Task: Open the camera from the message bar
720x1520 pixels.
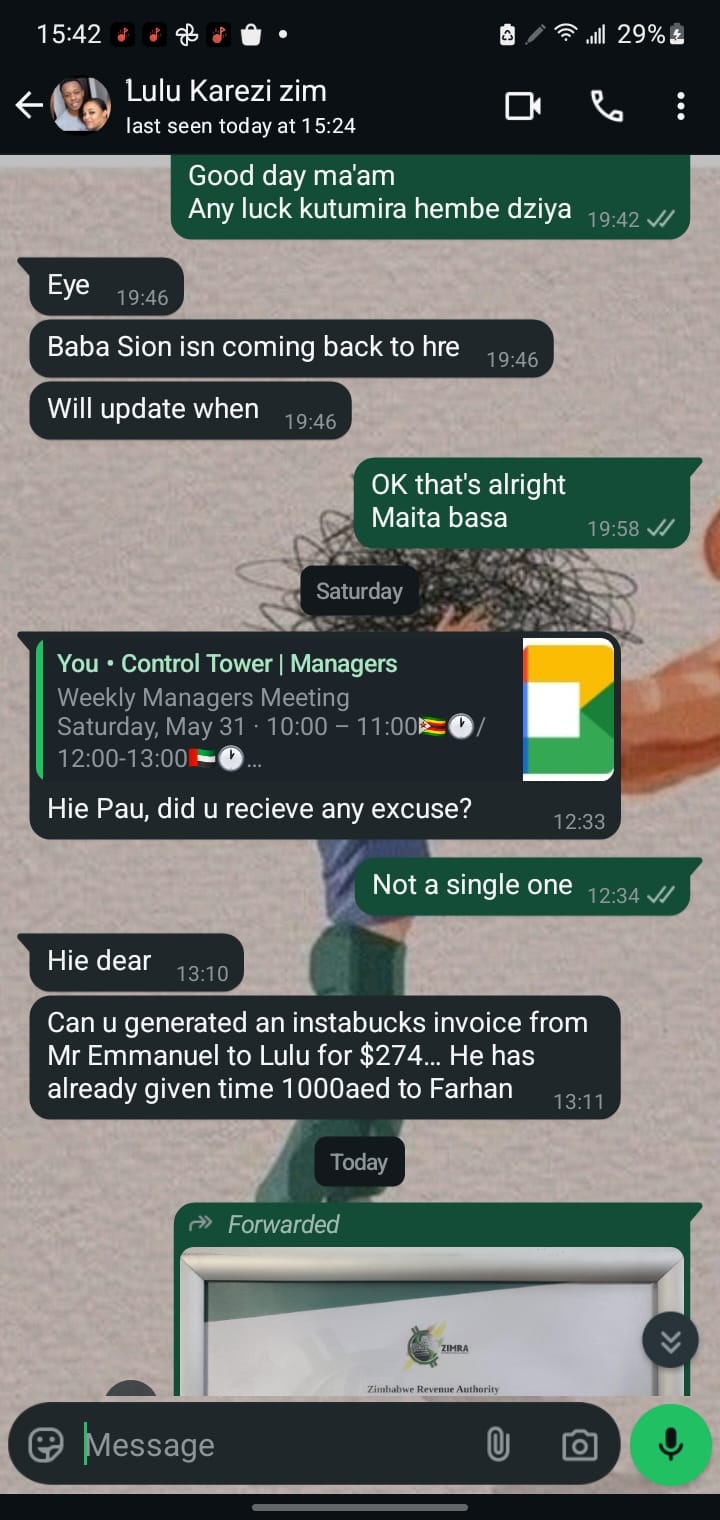Action: pos(579,1444)
